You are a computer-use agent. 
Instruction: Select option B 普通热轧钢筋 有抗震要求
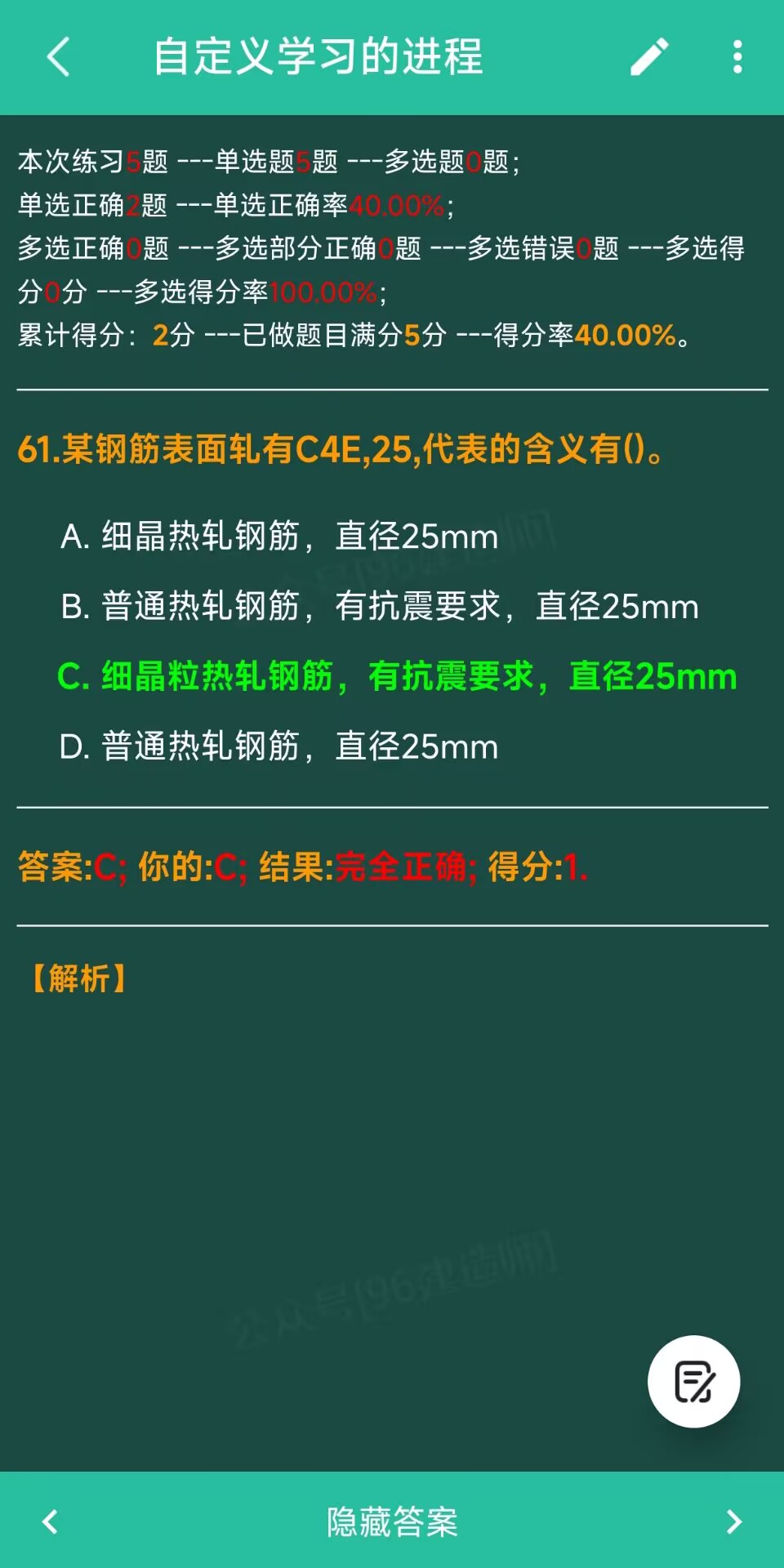380,607
